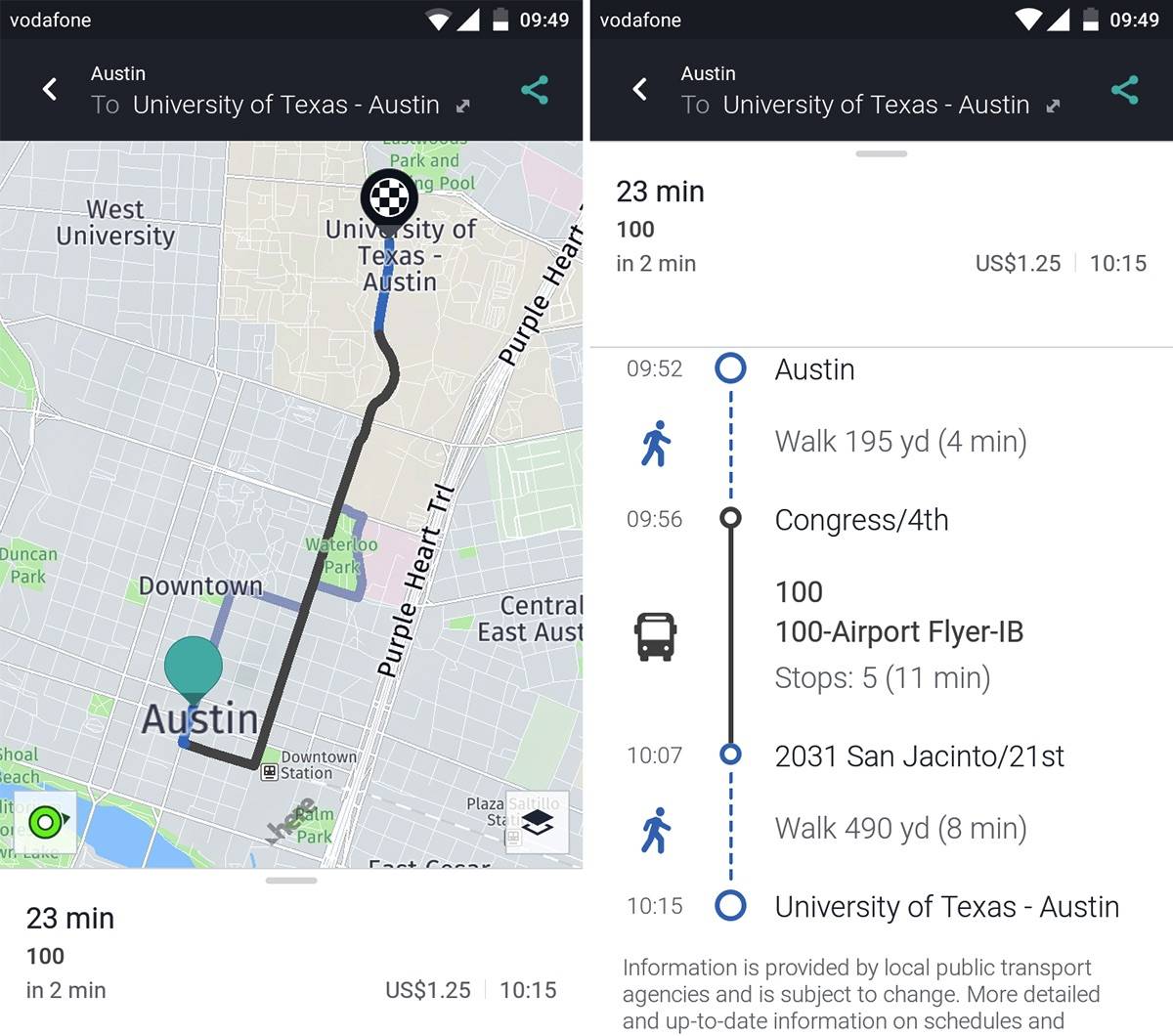Open the Walk 195 yd step

(899, 442)
